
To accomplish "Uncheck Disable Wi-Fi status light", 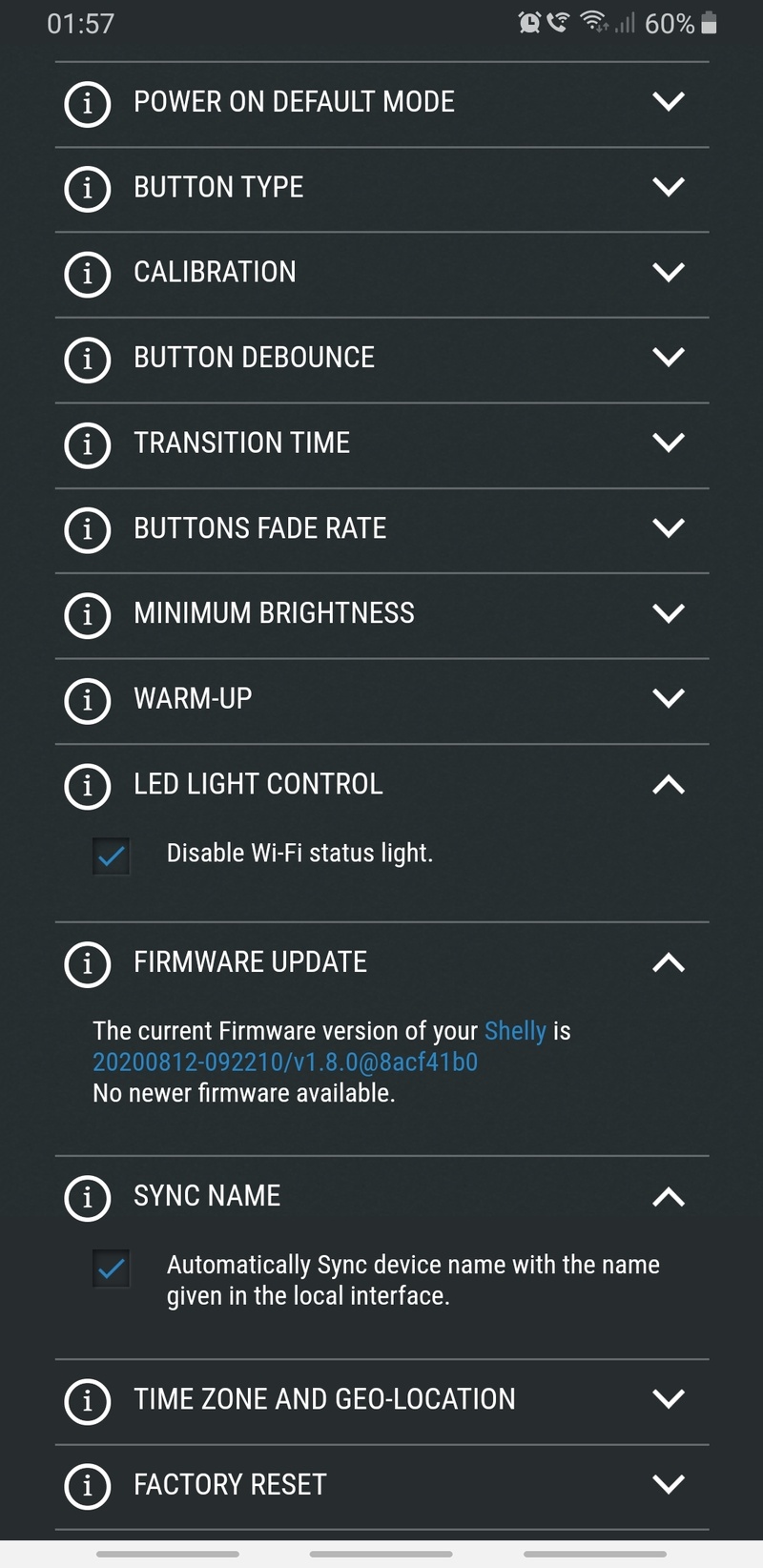I will [x=112, y=856].
